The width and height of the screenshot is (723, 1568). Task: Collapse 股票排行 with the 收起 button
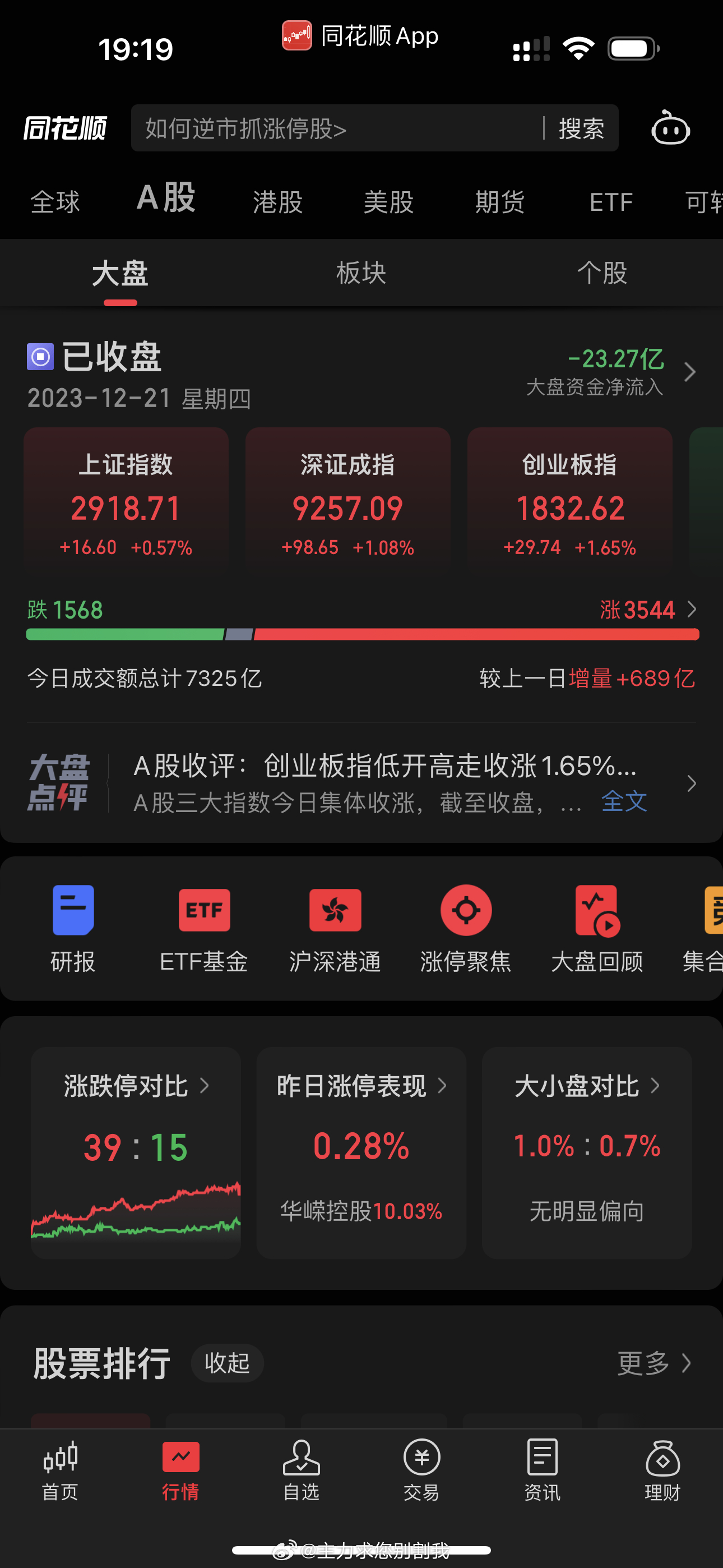[x=227, y=1363]
